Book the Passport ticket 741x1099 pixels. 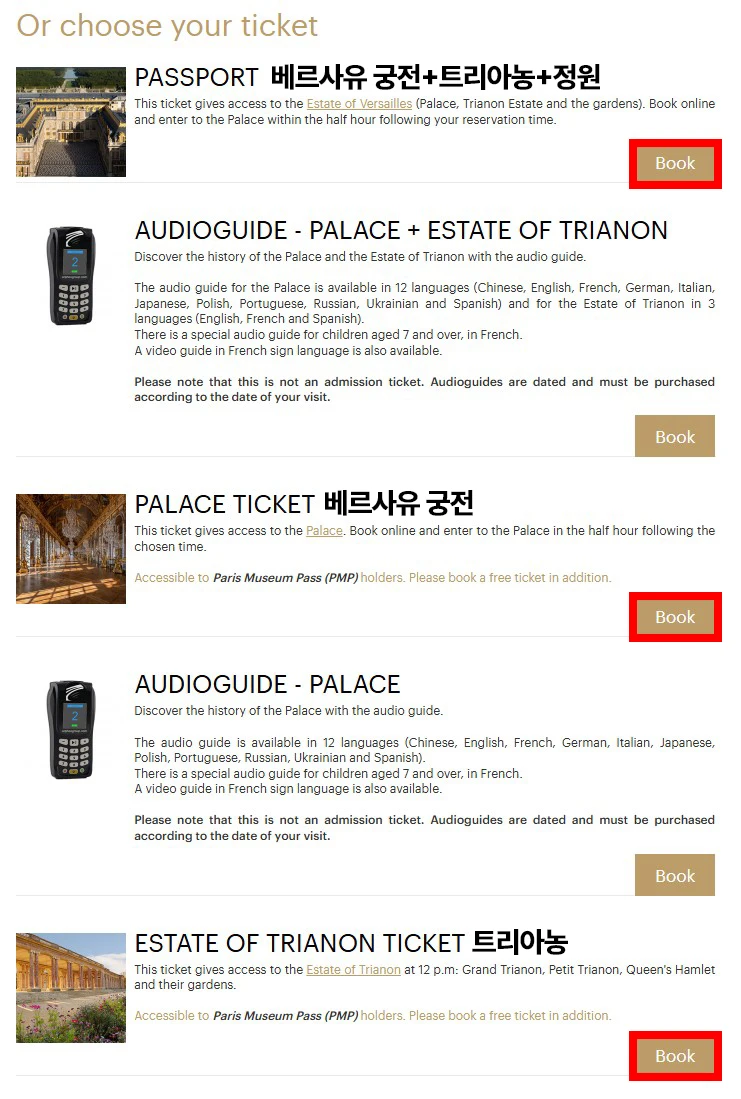(674, 164)
